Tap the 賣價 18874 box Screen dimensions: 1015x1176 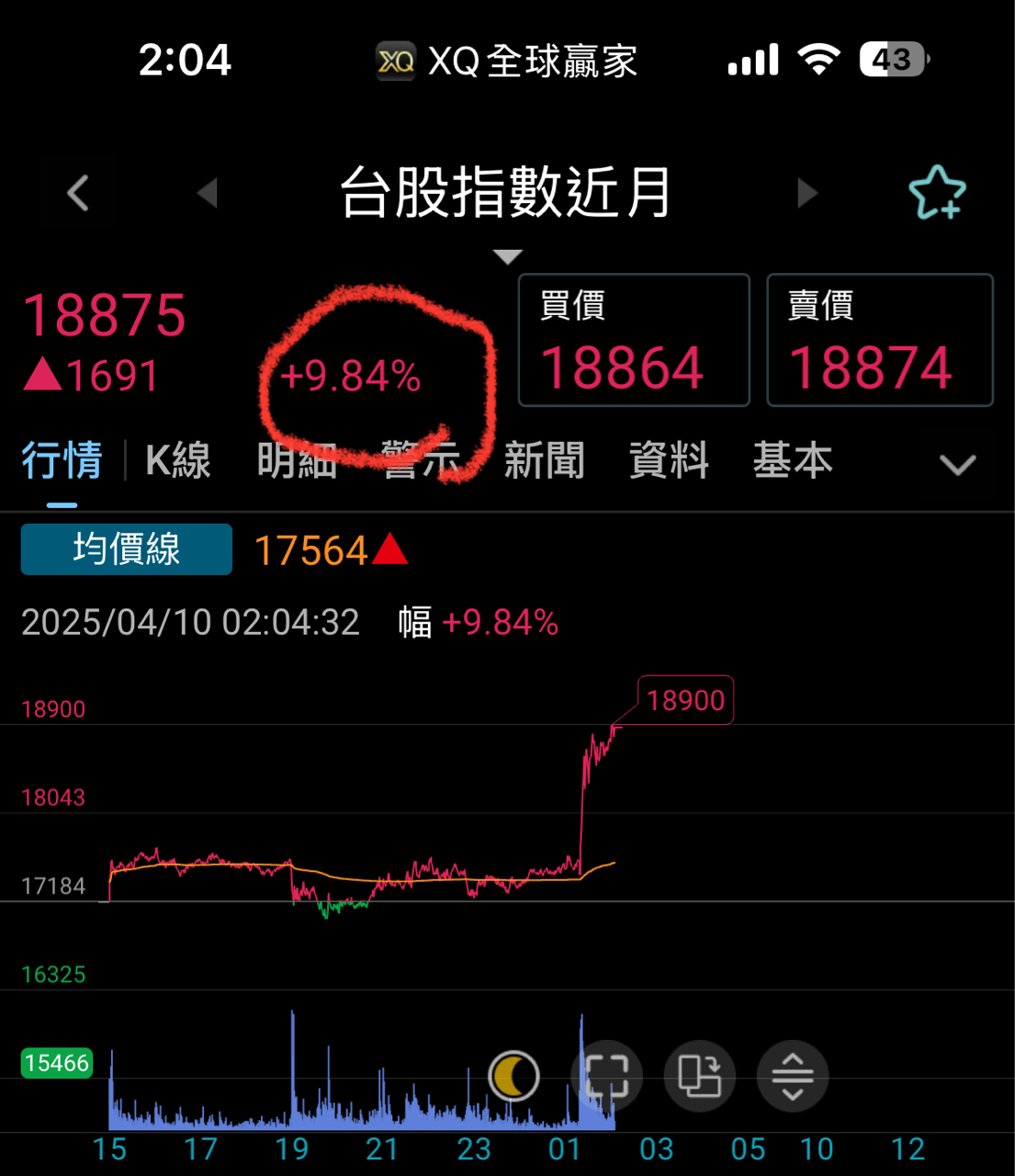coord(880,340)
